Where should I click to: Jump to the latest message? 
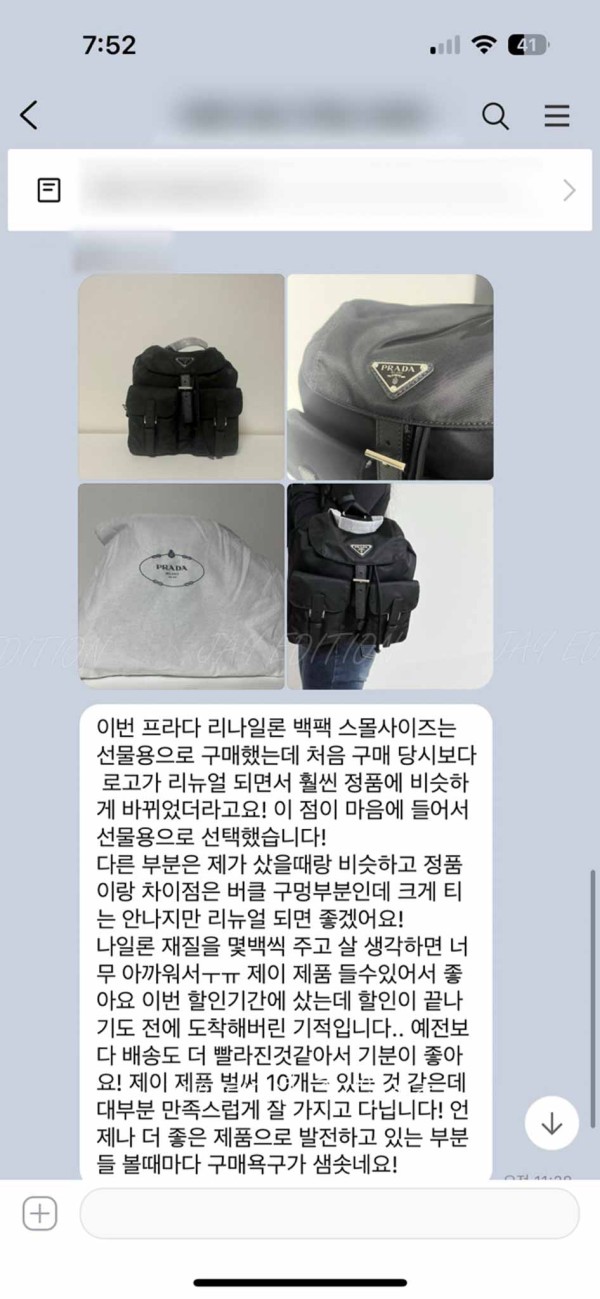point(551,1123)
